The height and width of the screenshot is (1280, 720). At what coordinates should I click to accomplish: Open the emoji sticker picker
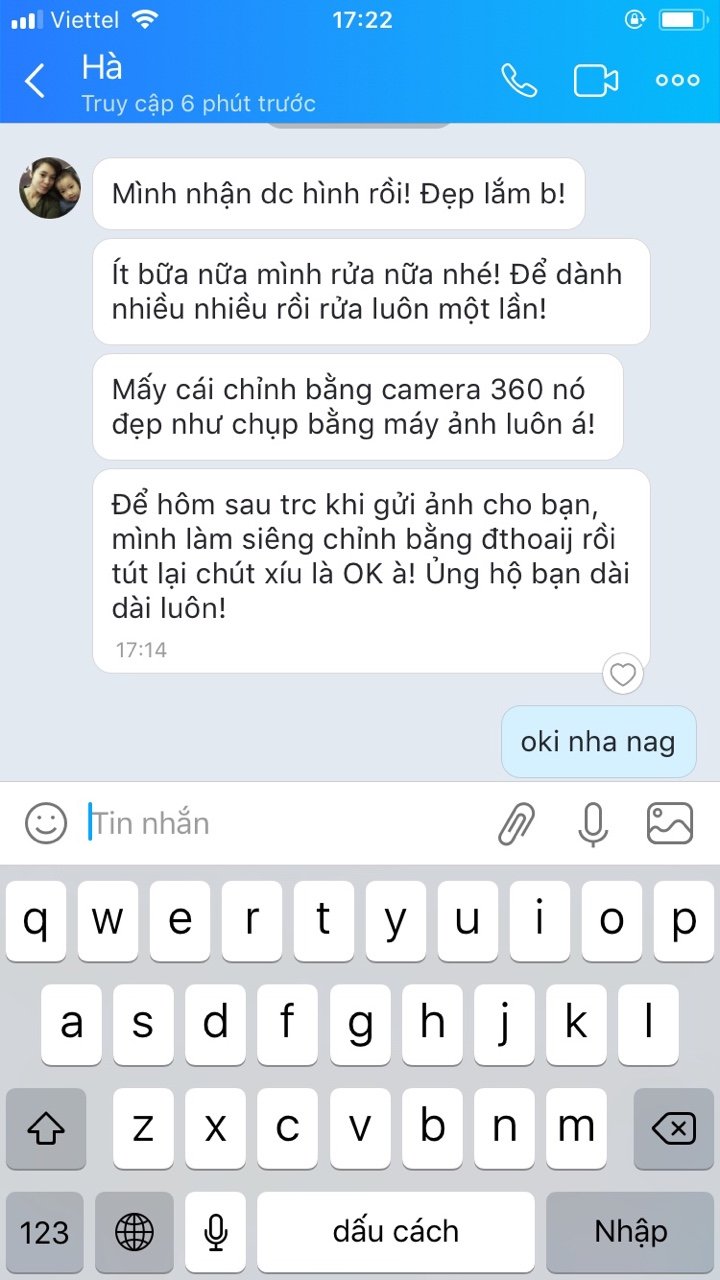click(46, 823)
